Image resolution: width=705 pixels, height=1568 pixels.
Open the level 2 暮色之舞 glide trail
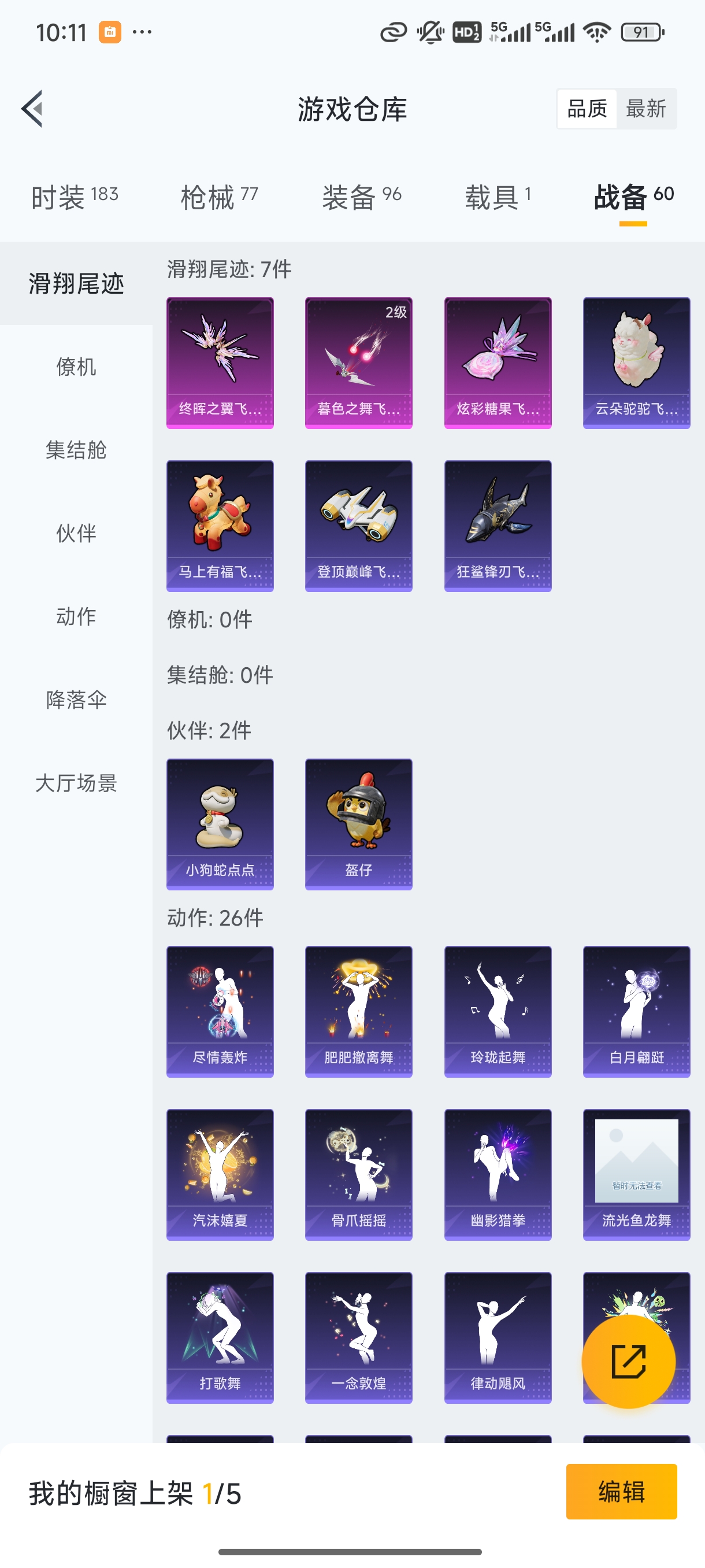click(x=358, y=360)
